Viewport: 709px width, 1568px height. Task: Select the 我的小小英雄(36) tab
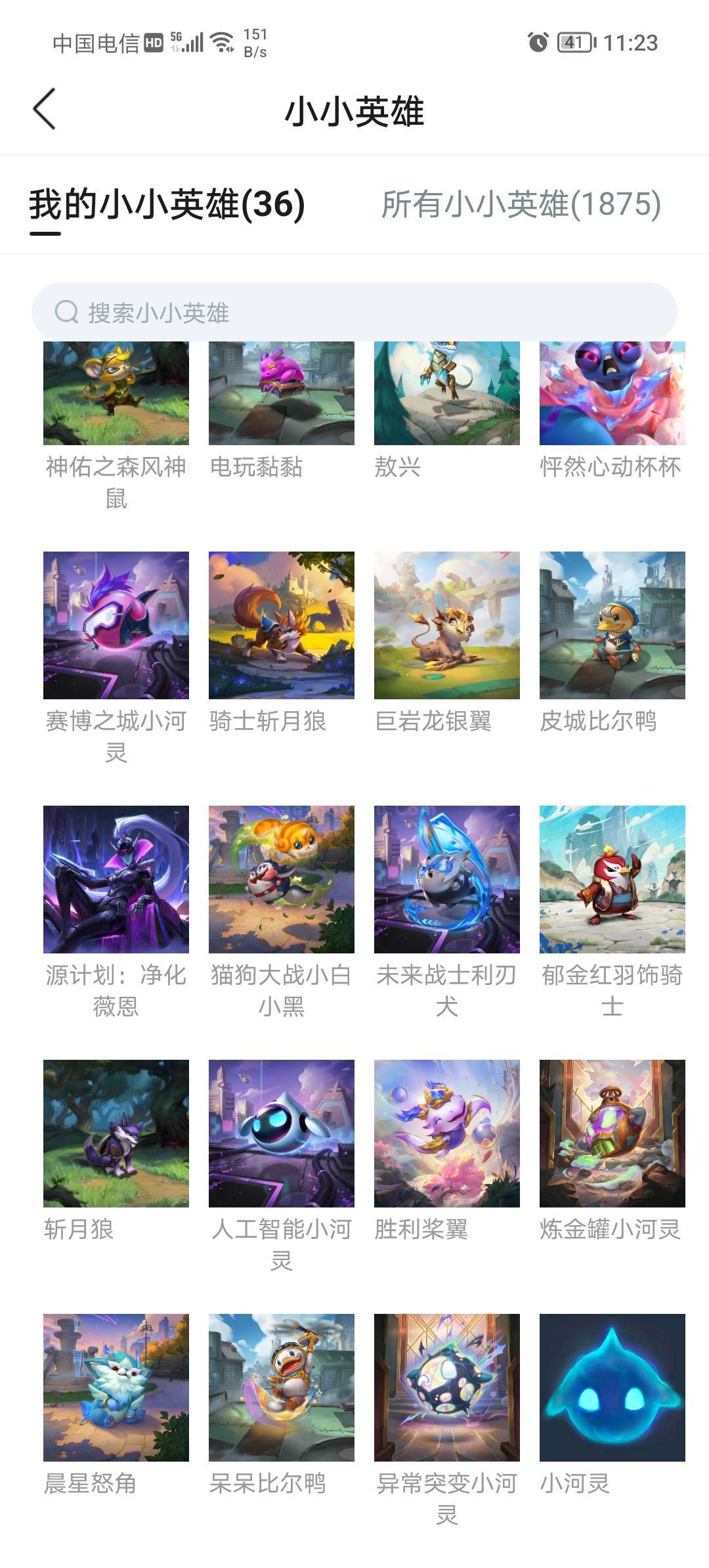tap(167, 204)
